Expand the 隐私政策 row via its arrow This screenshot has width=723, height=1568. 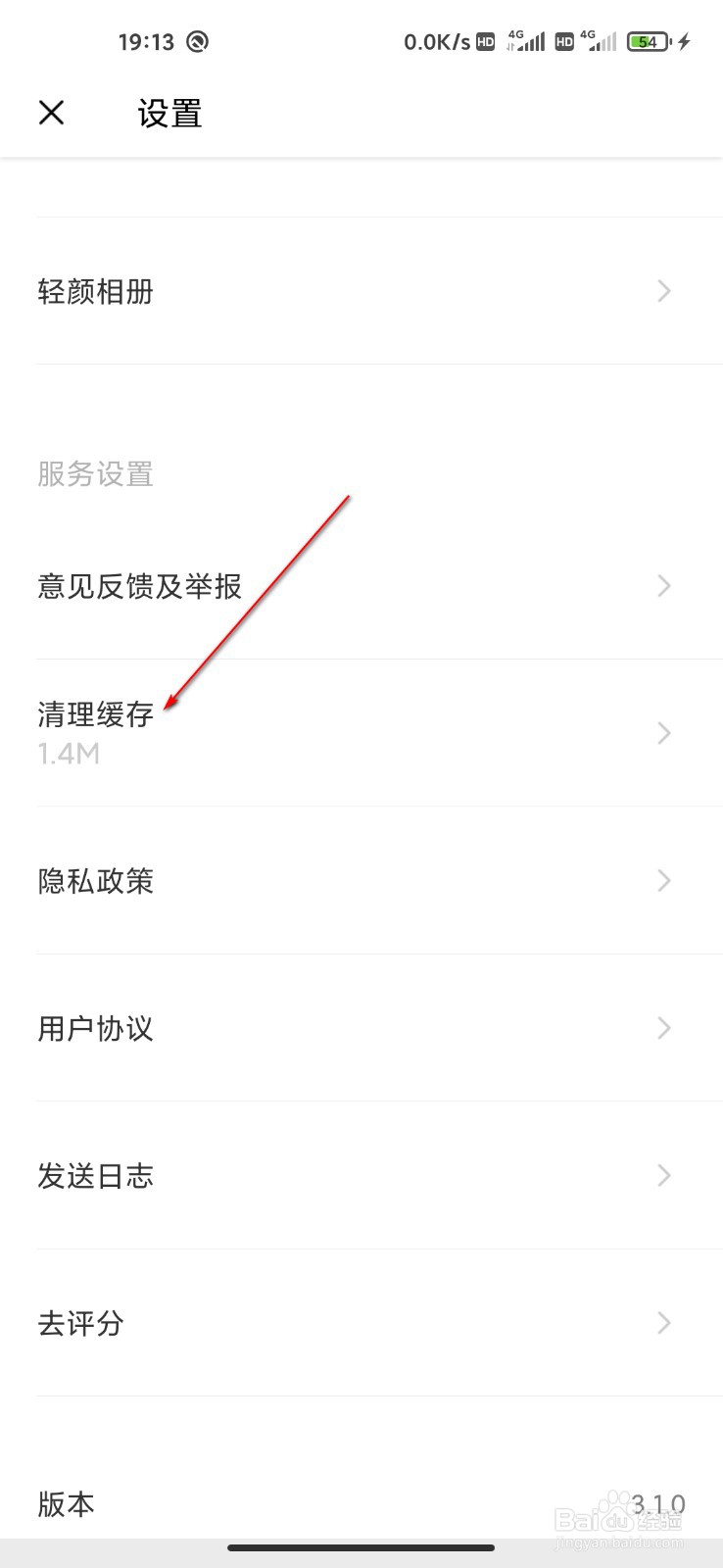[x=664, y=881]
